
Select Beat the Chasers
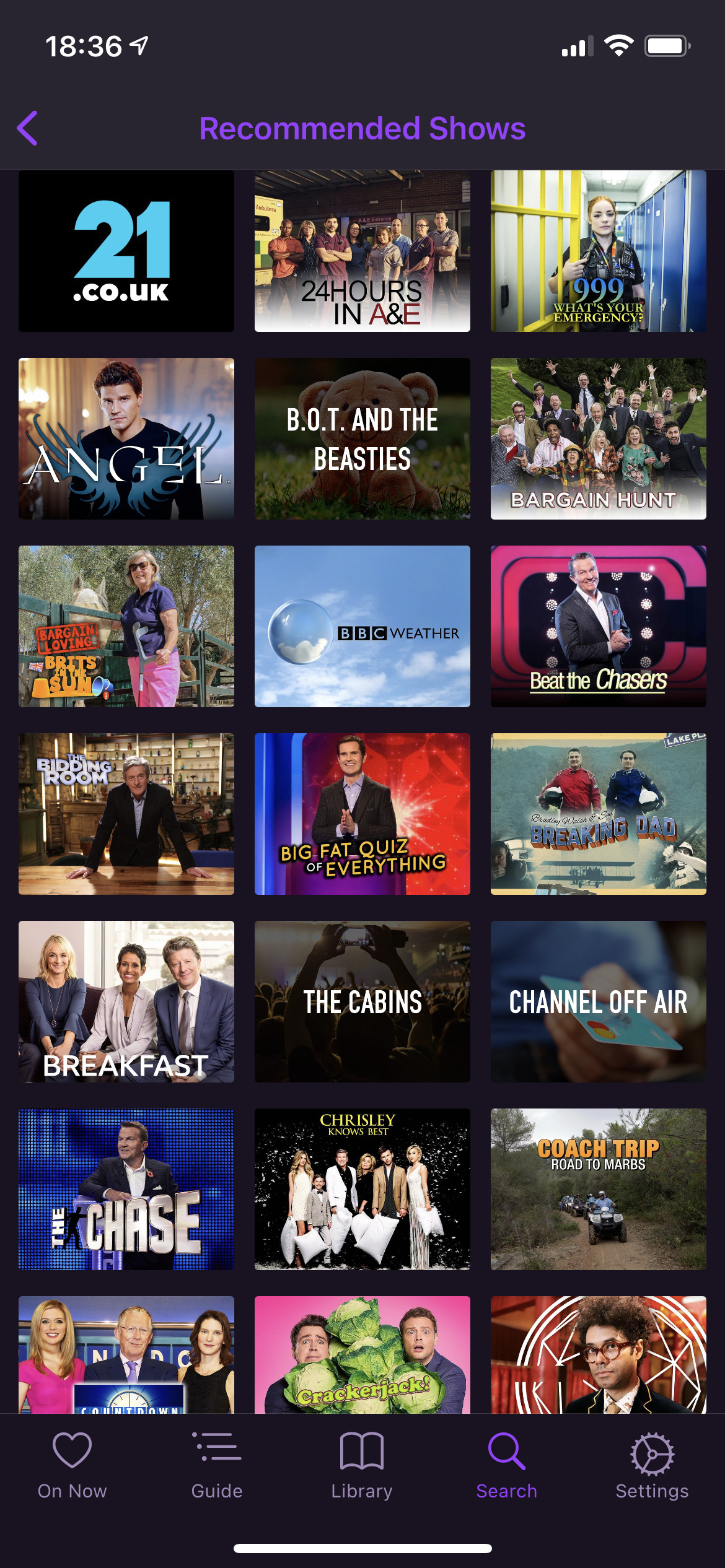coord(599,626)
